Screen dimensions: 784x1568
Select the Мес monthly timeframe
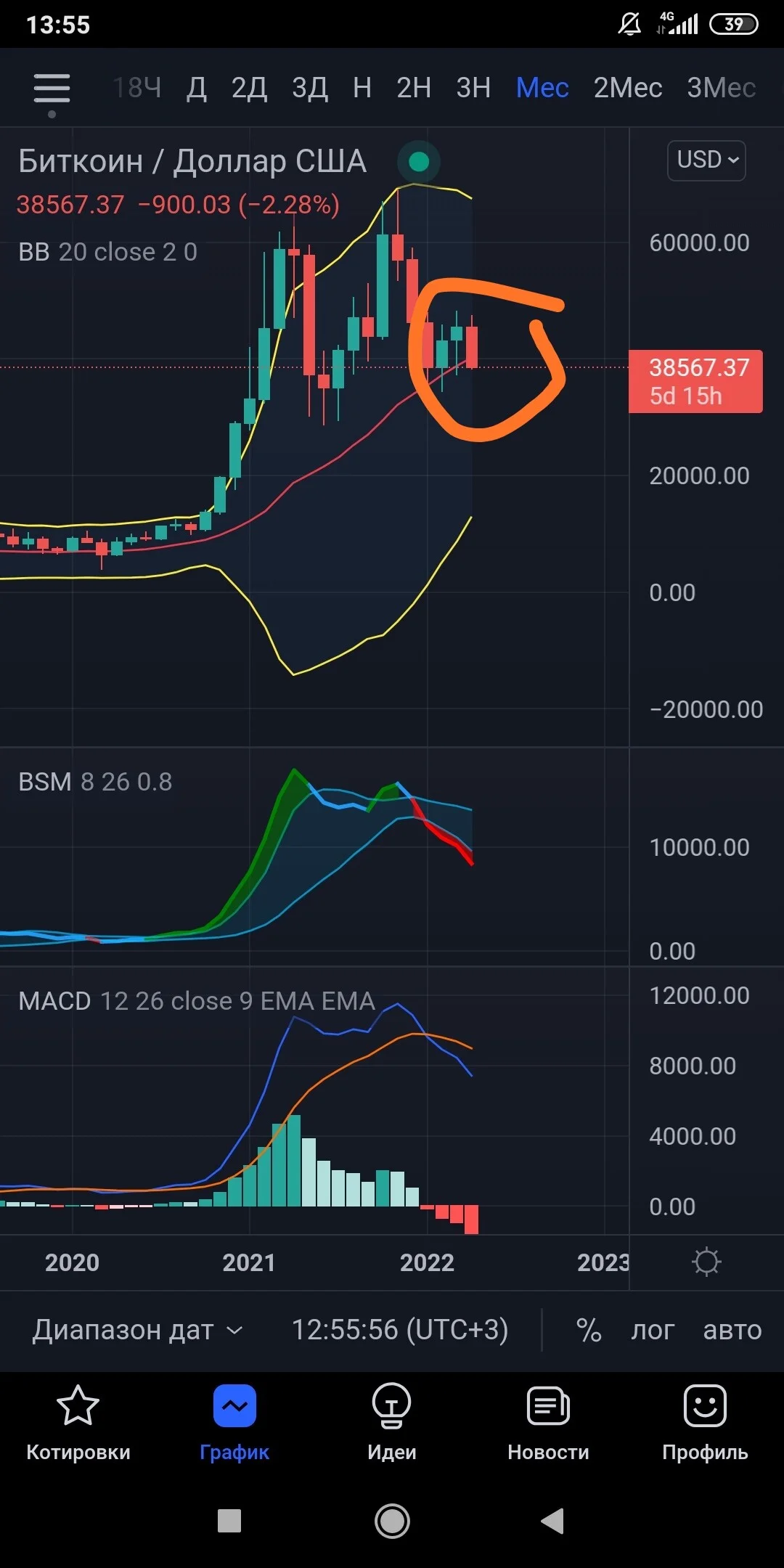coord(542,88)
